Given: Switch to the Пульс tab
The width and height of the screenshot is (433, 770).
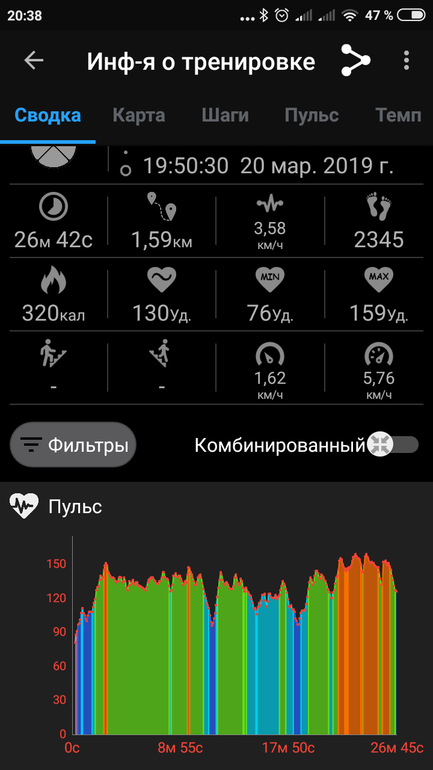Looking at the screenshot, I should (312, 116).
